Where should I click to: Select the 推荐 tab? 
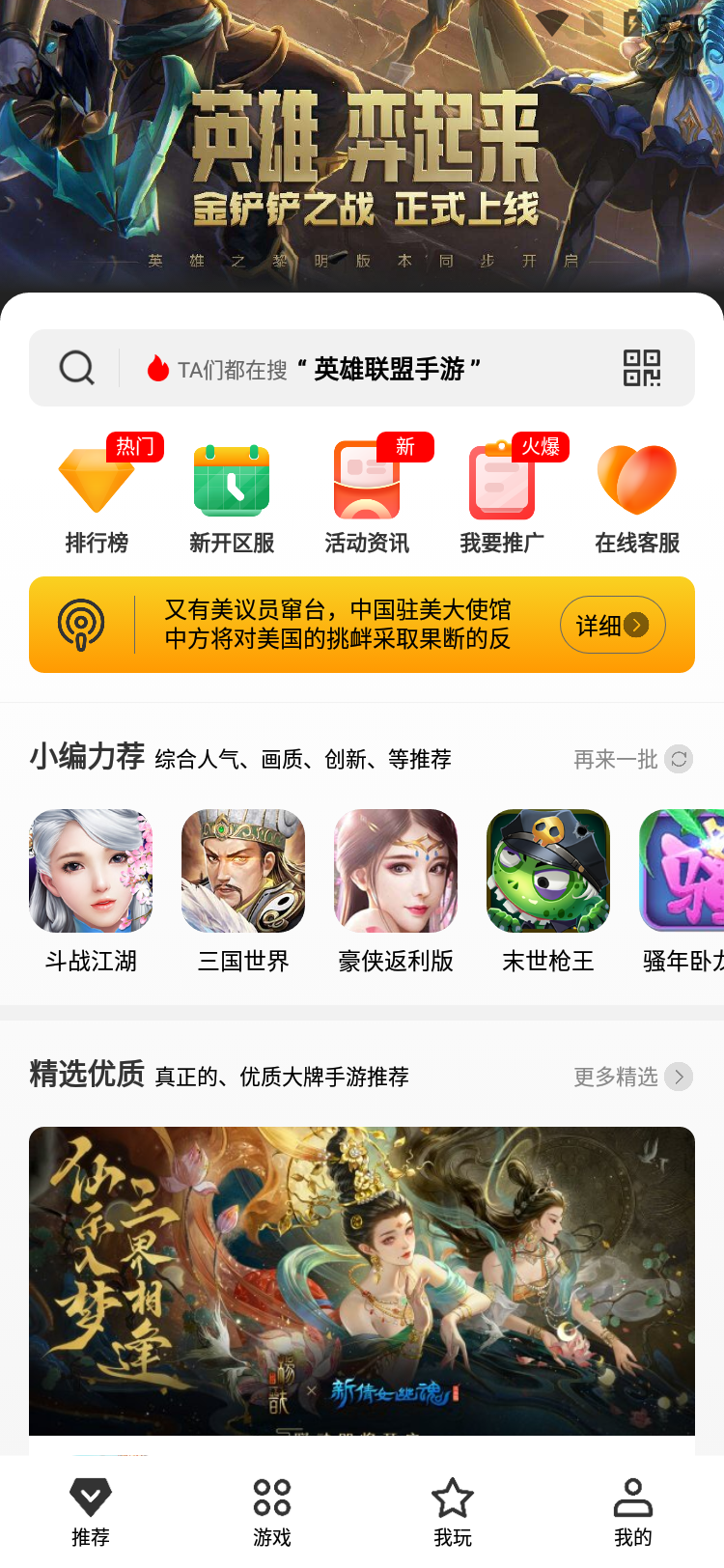pos(91,1511)
